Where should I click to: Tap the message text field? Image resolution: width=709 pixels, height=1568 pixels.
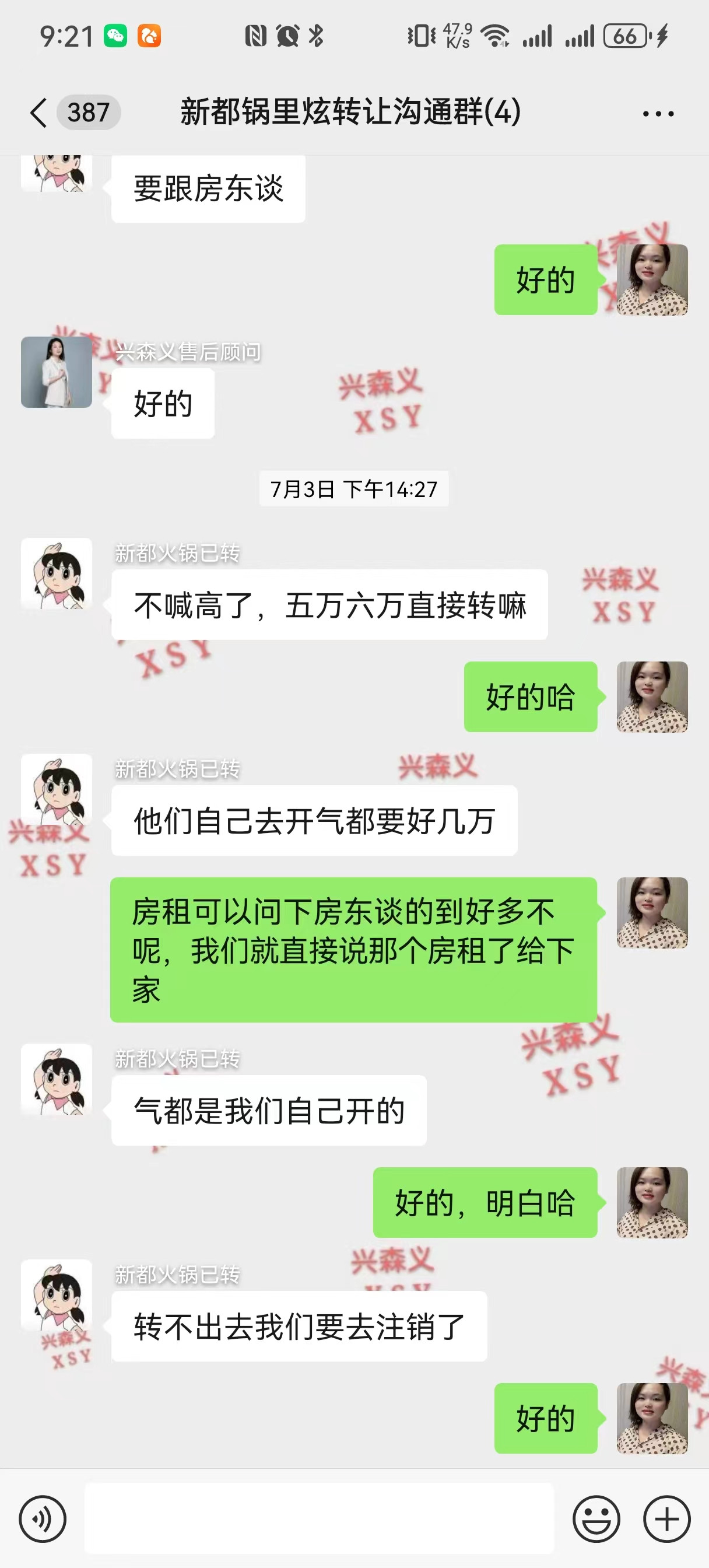318,1518
